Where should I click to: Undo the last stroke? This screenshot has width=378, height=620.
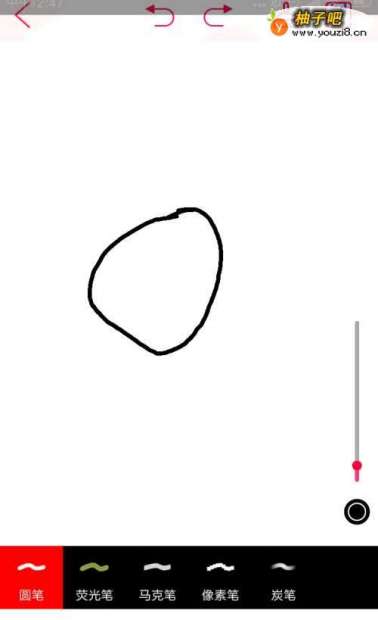tap(160, 15)
